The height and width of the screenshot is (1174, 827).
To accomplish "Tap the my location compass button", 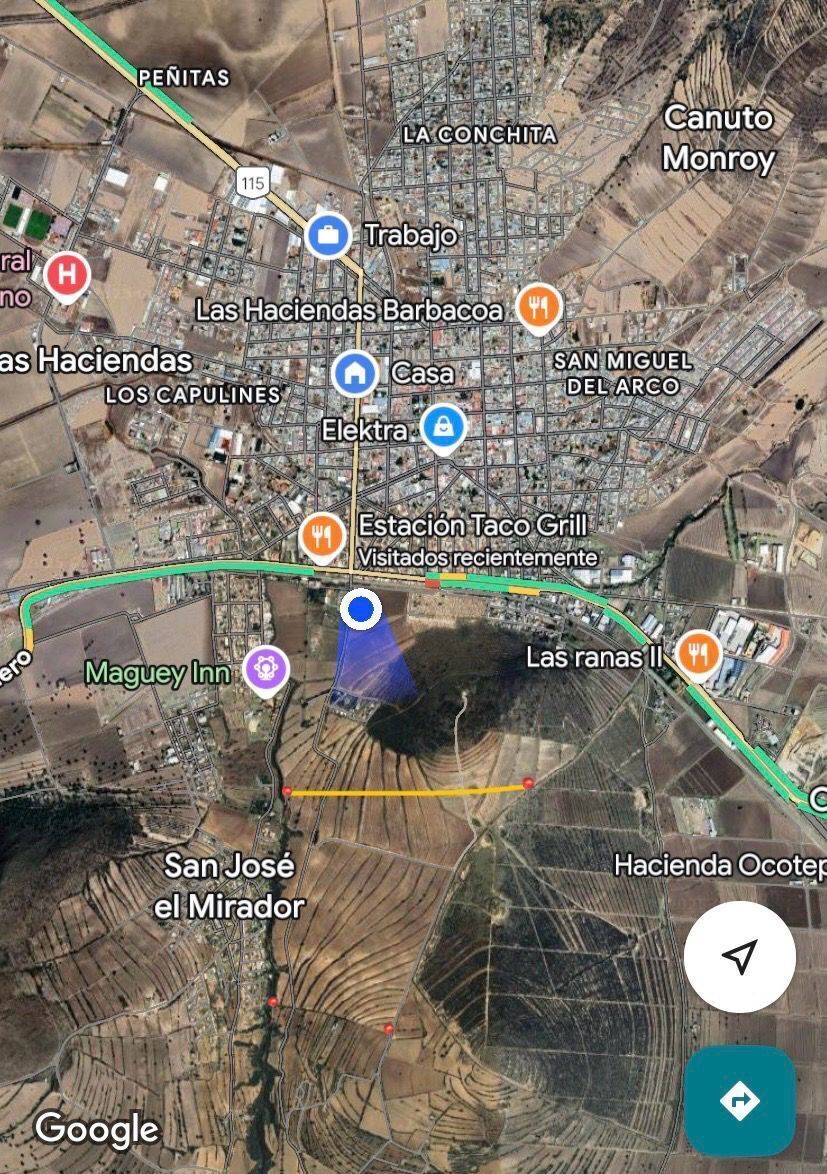I will coord(740,956).
